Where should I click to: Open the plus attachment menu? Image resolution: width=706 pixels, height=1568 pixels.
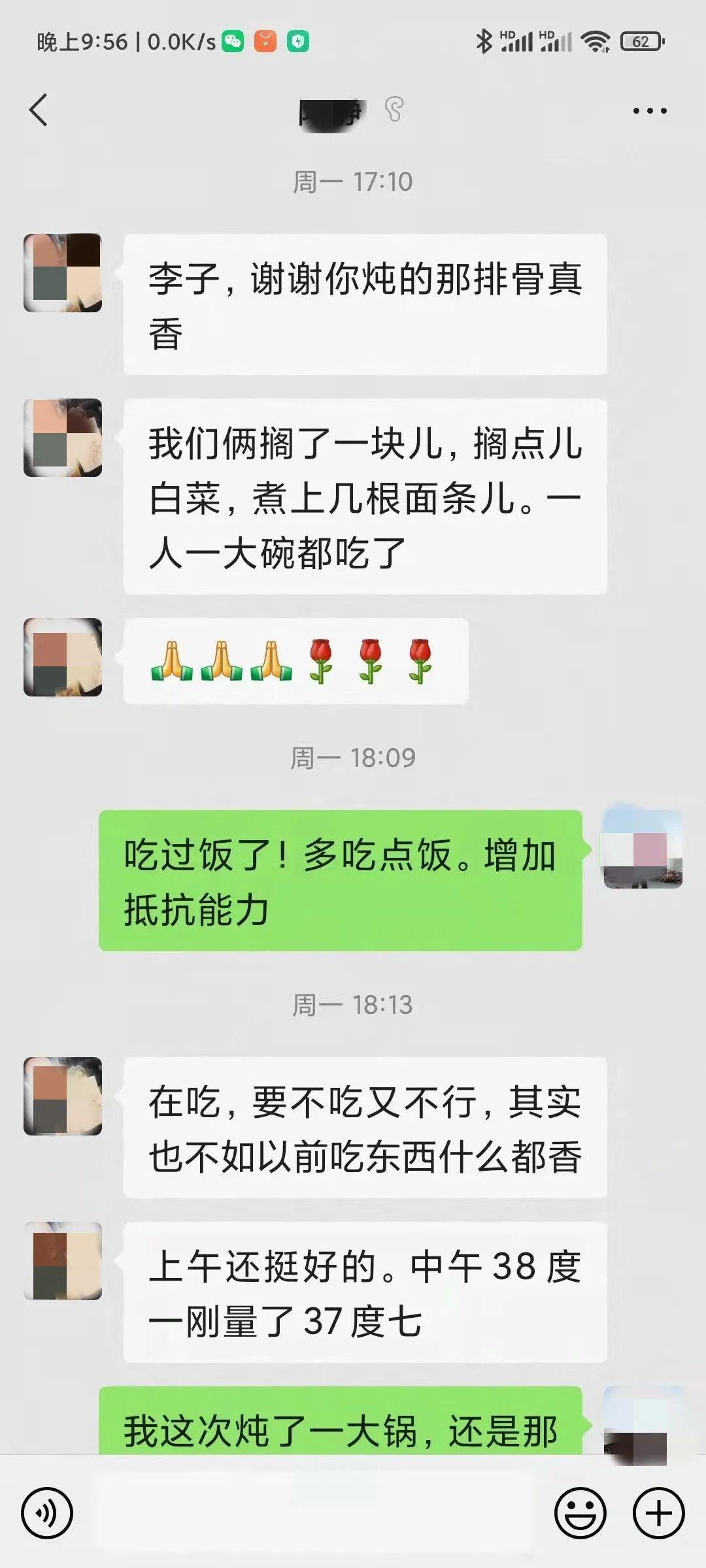coord(658,1512)
